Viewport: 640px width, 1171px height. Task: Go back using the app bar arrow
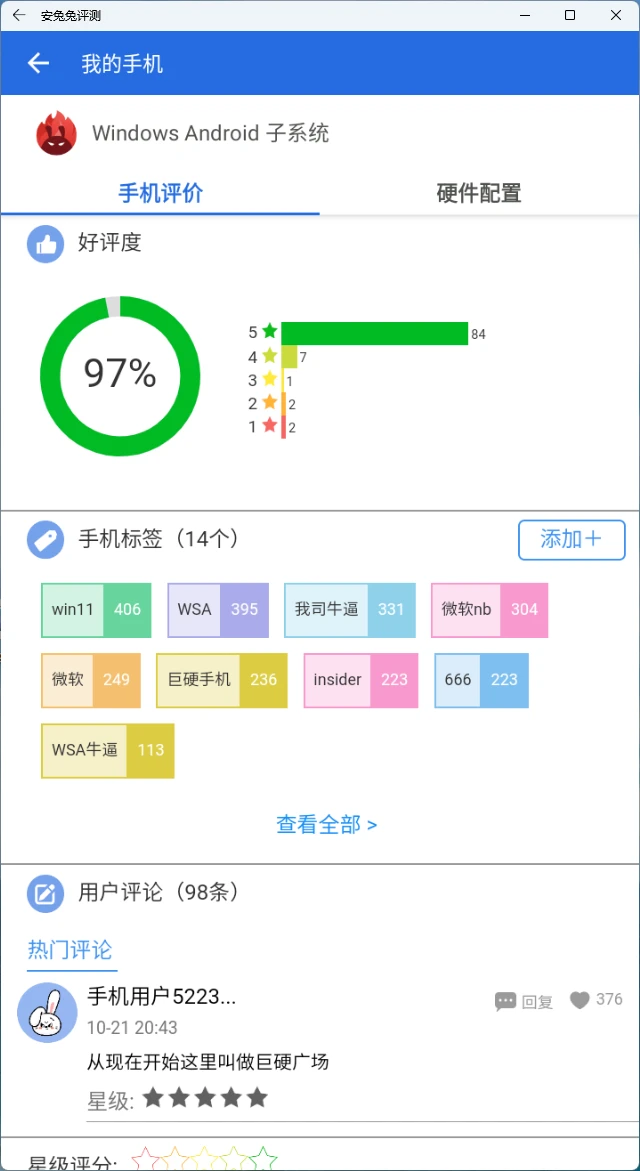click(x=38, y=63)
